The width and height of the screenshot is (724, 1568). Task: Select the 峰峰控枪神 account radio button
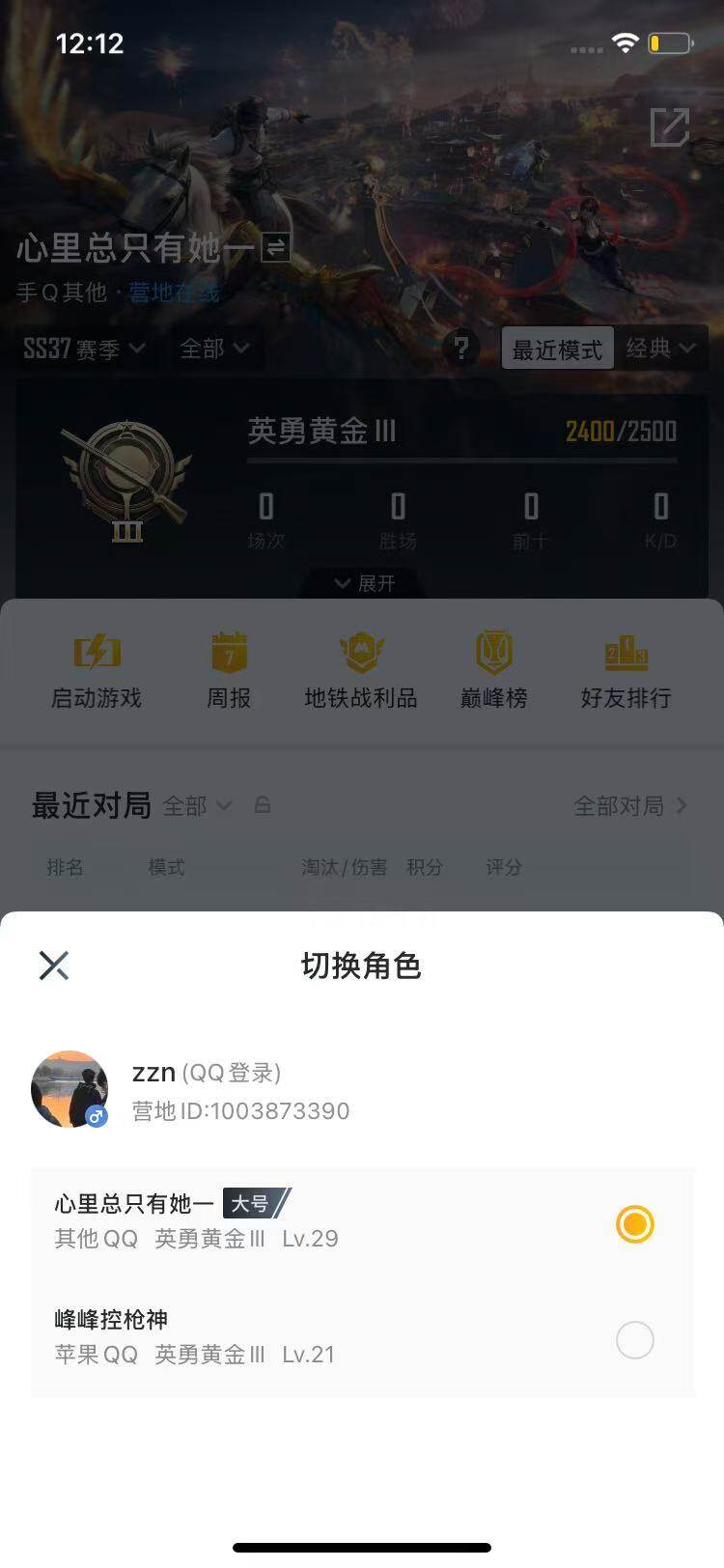tap(634, 1340)
